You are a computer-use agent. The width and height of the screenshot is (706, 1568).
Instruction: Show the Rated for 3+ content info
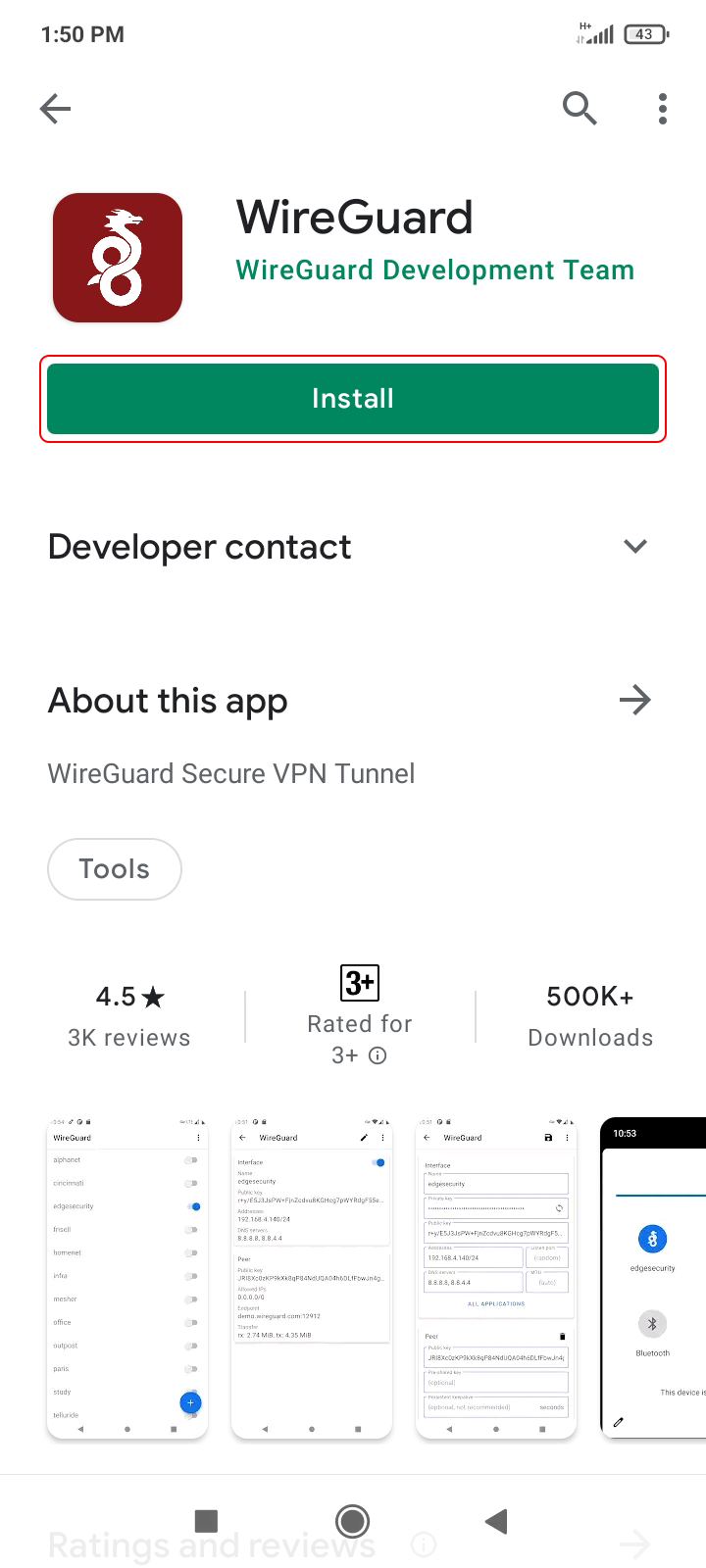(378, 1055)
